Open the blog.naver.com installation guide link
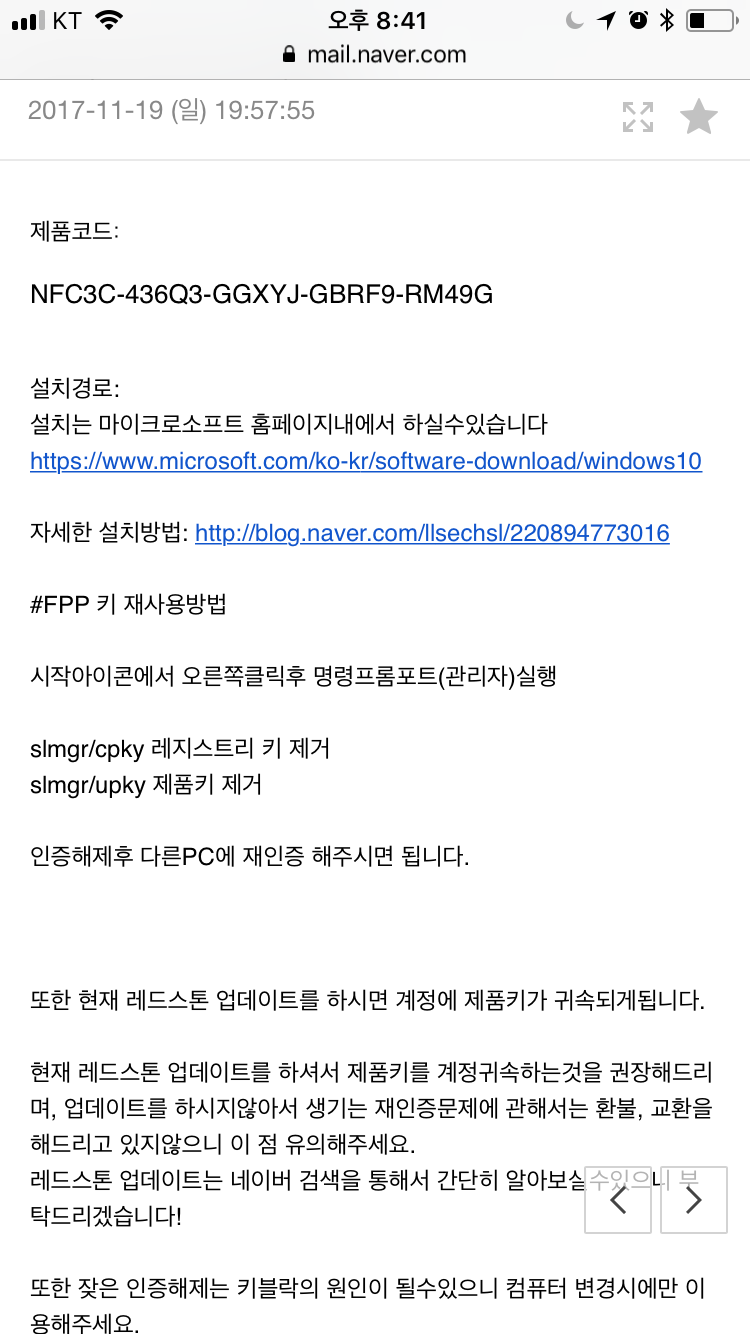The width and height of the screenshot is (750, 1334). [x=432, y=533]
